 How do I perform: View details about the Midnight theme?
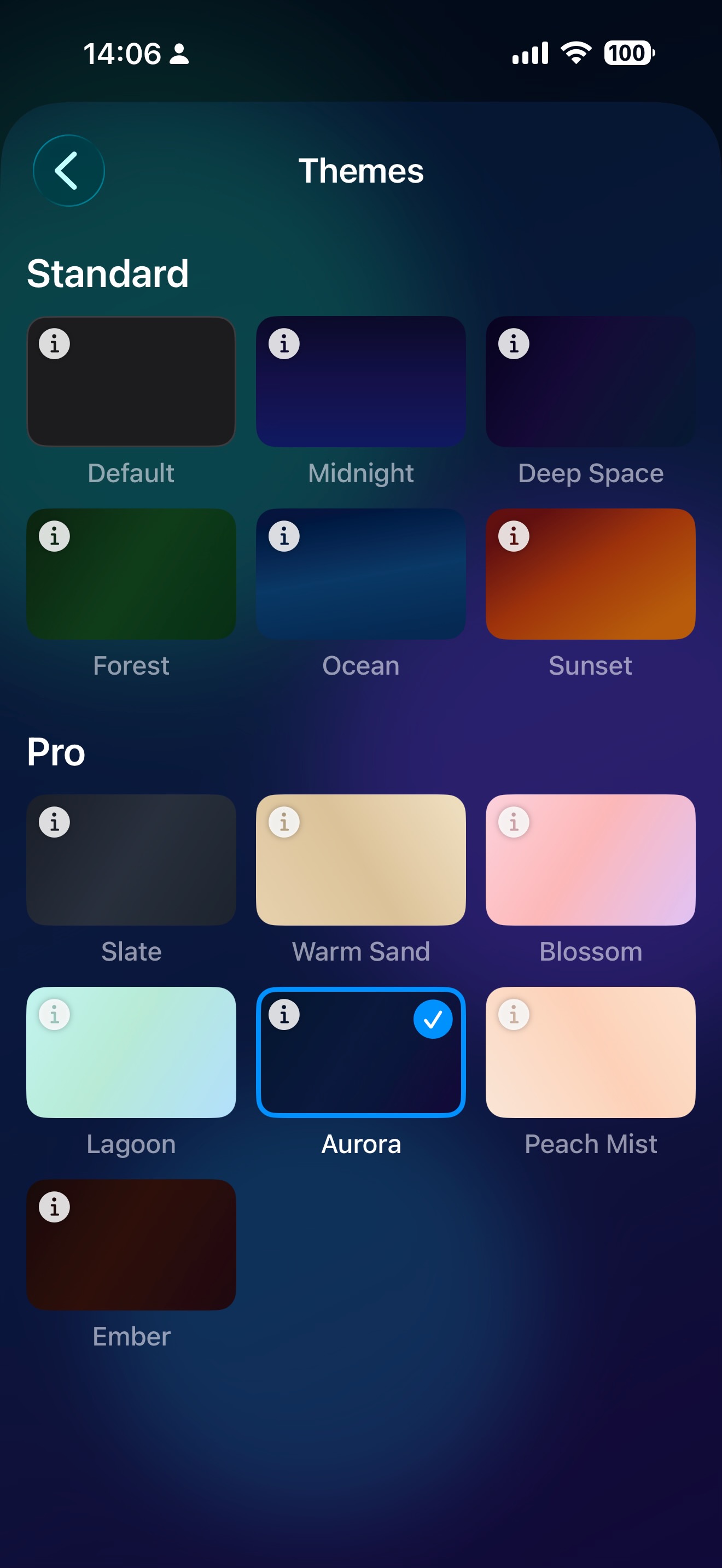(x=284, y=344)
